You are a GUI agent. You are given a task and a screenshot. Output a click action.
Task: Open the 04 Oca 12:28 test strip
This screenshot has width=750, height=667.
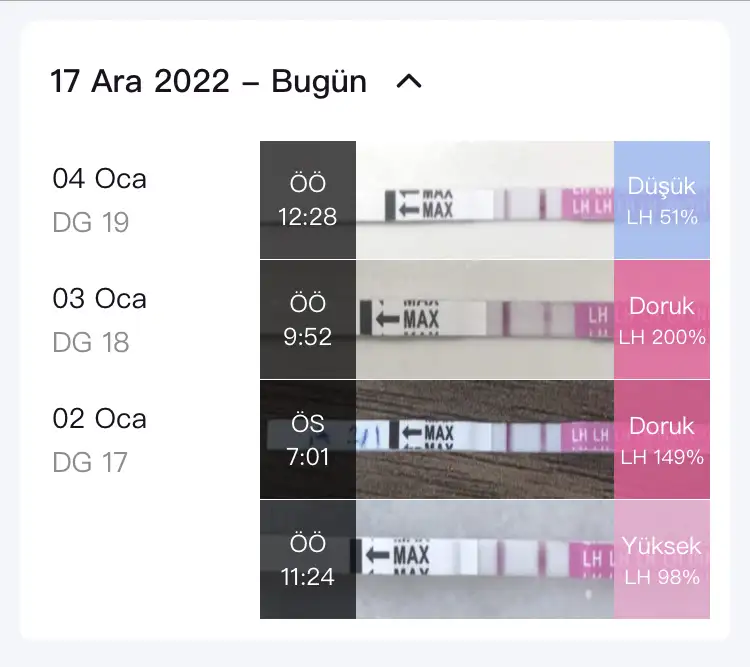484,200
